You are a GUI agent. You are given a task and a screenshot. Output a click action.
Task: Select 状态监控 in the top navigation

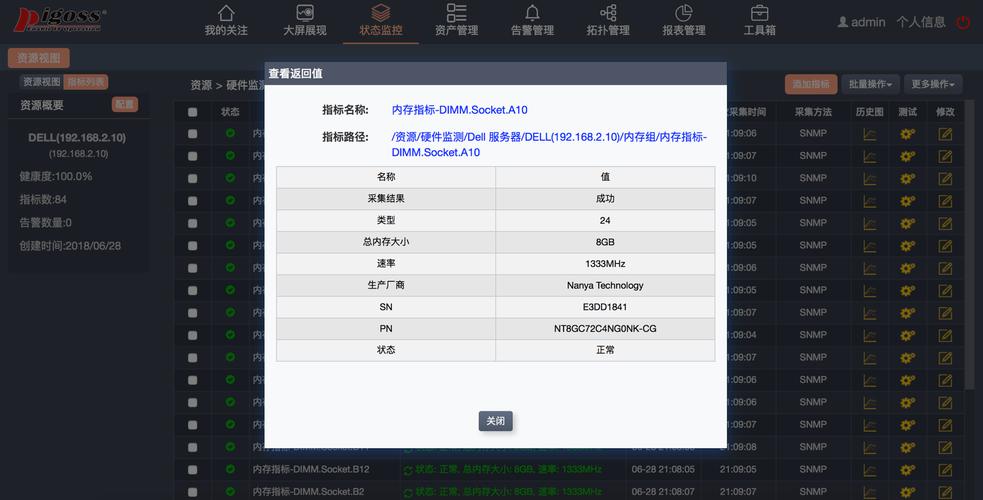(381, 21)
